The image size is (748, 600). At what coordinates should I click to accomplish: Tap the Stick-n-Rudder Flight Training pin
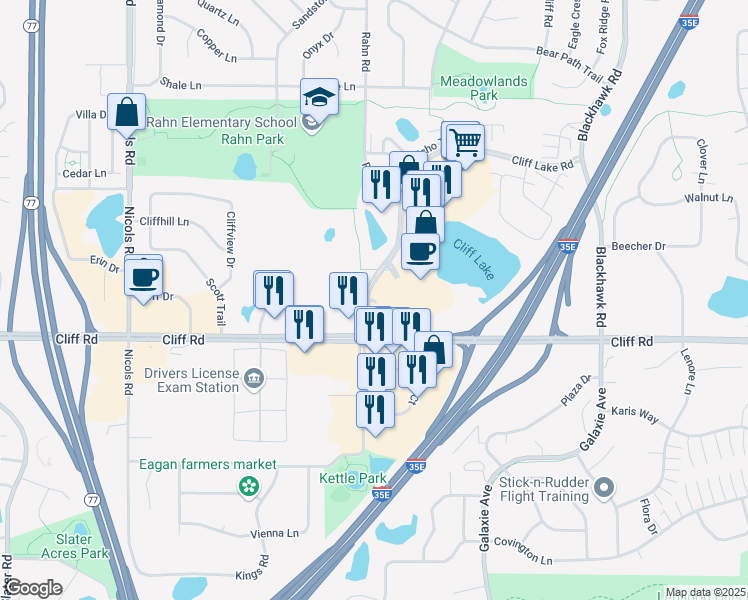pyautogui.click(x=602, y=488)
